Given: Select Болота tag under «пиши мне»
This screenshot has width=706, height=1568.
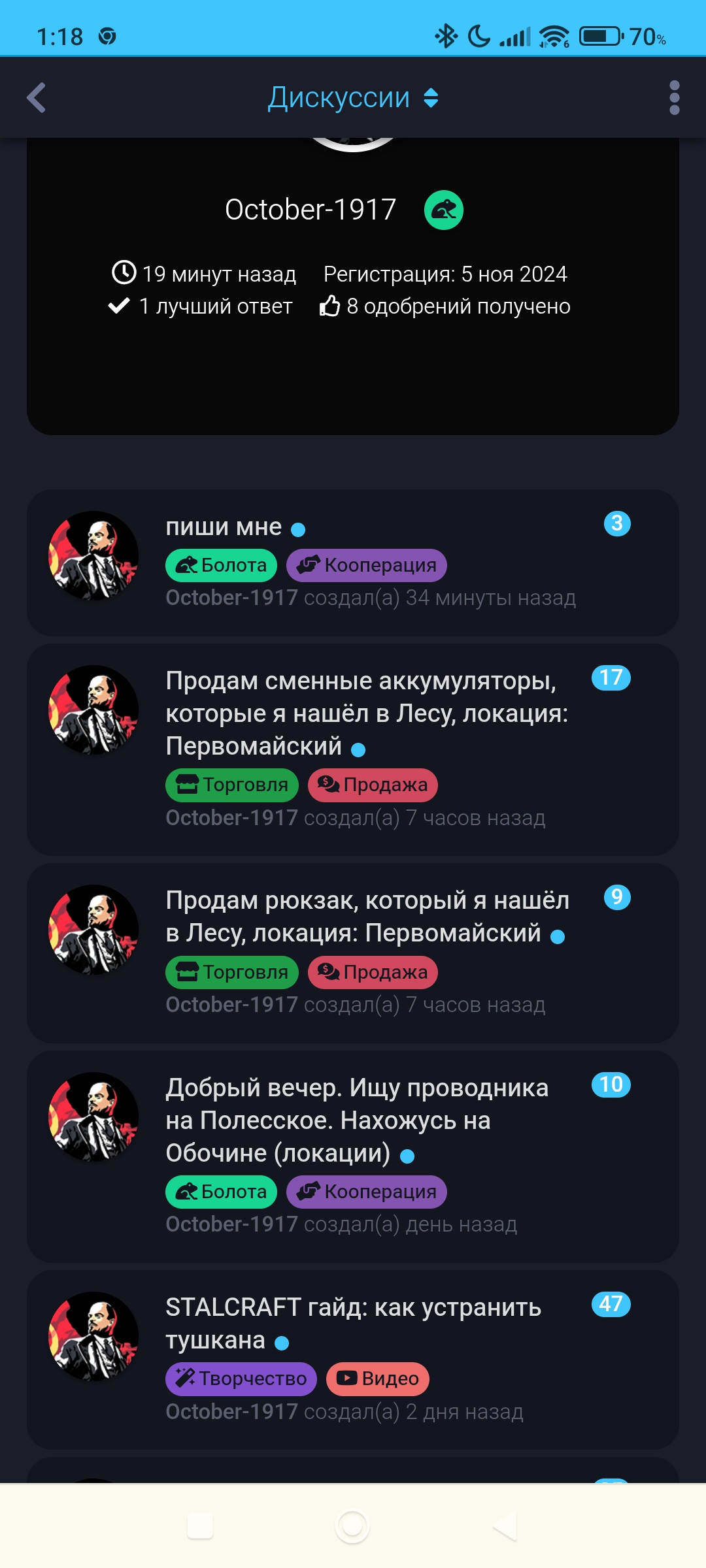Looking at the screenshot, I should click(x=221, y=565).
